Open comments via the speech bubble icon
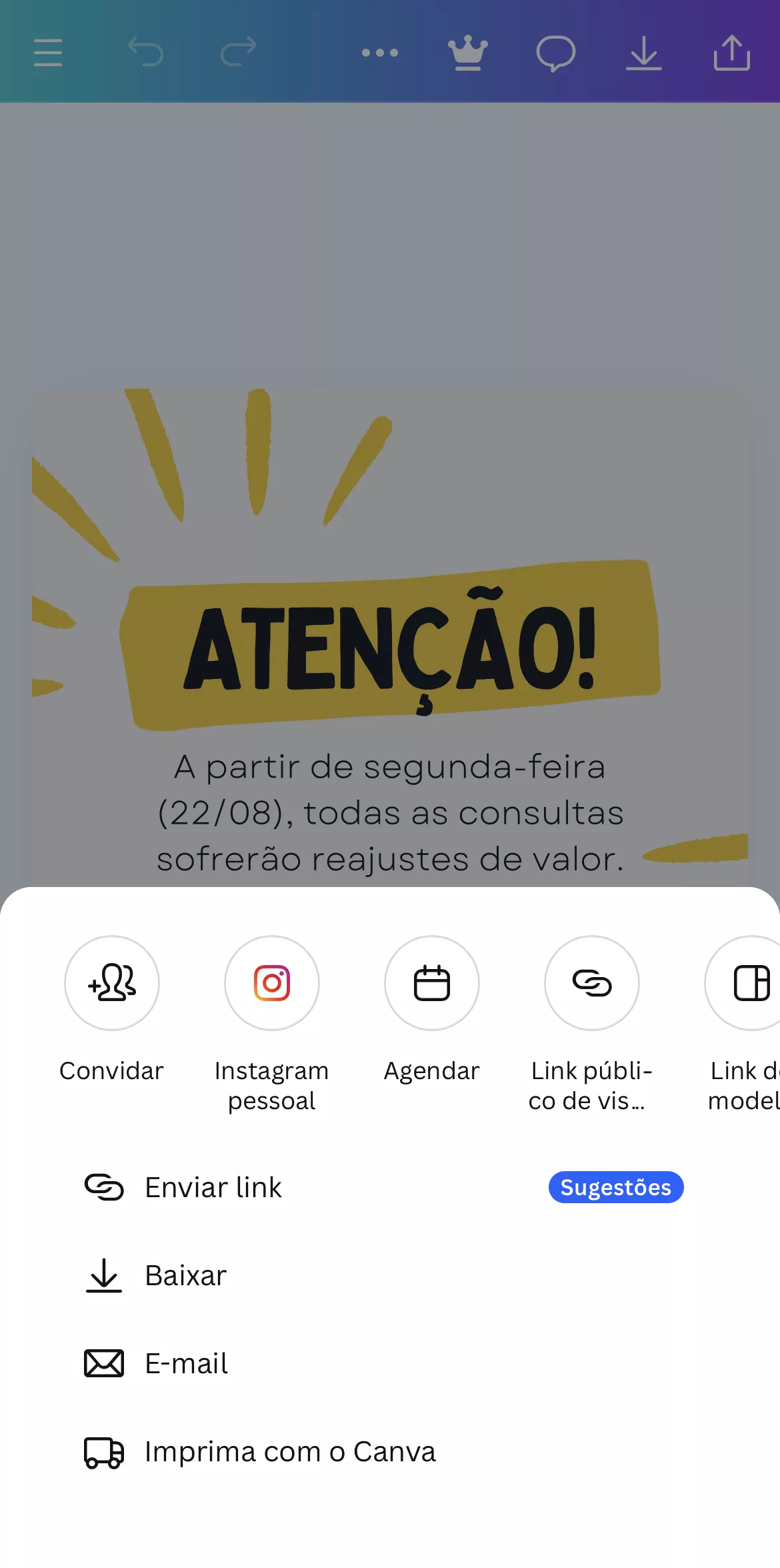Image resolution: width=780 pixels, height=1568 pixels. (555, 52)
